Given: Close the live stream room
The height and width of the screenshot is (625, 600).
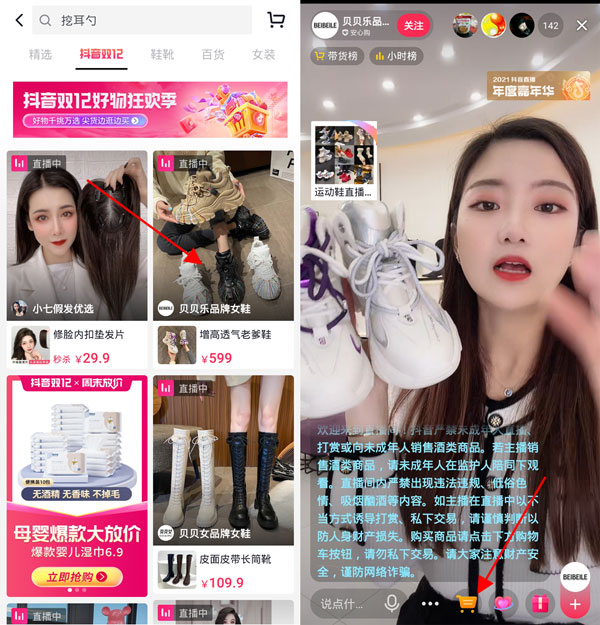Looking at the screenshot, I should click(x=582, y=25).
